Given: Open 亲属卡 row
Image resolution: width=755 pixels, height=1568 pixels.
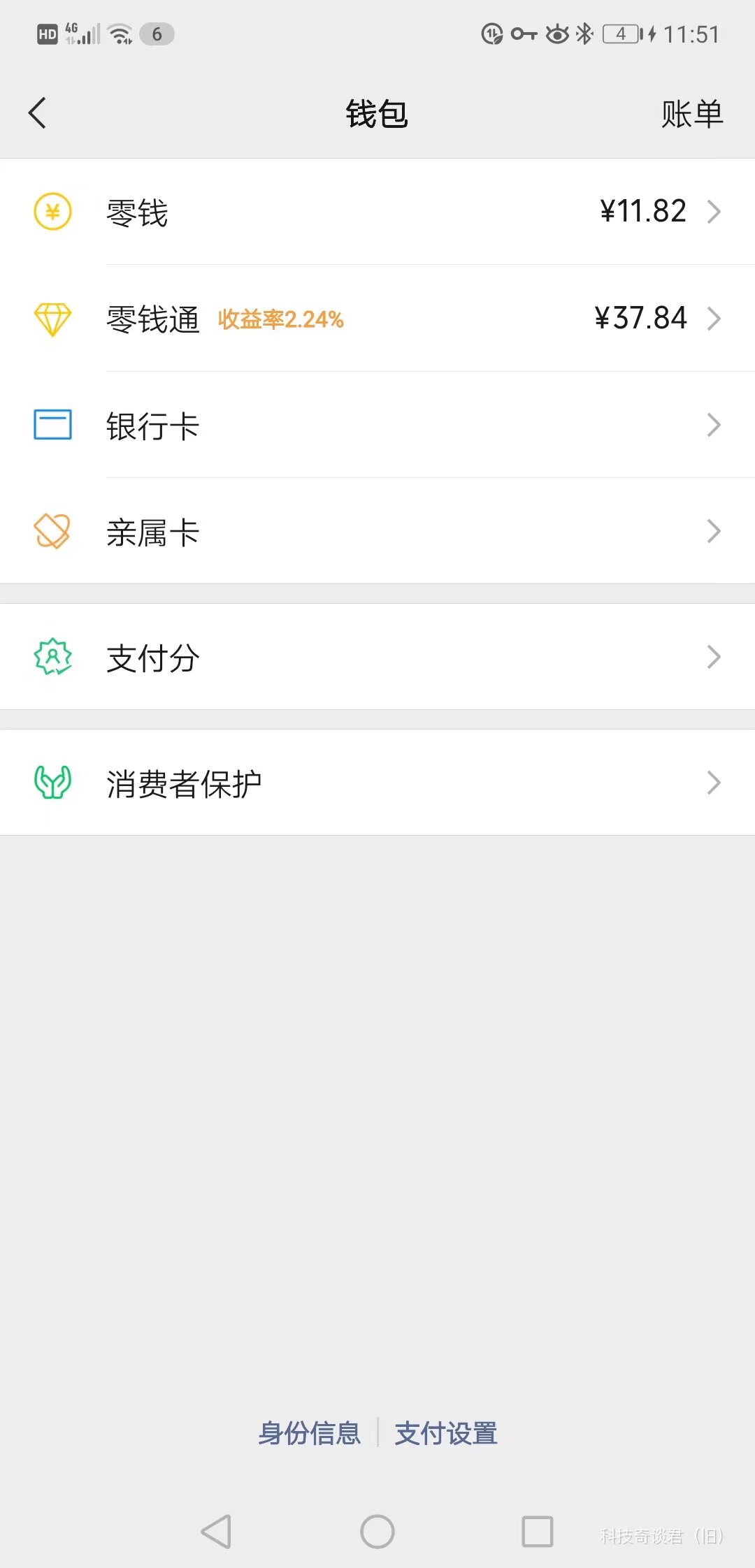Looking at the screenshot, I should click(377, 532).
